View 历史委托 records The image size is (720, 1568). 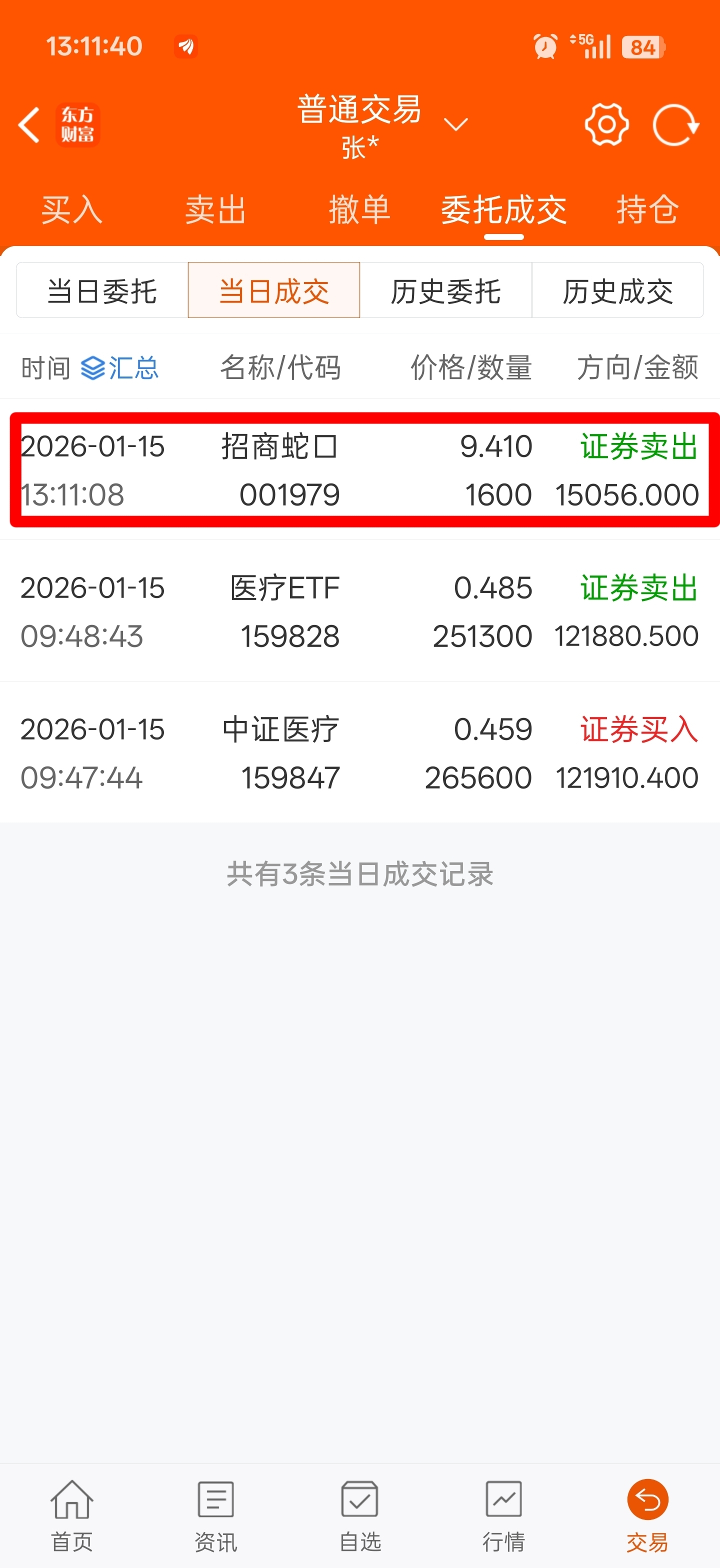point(445,291)
